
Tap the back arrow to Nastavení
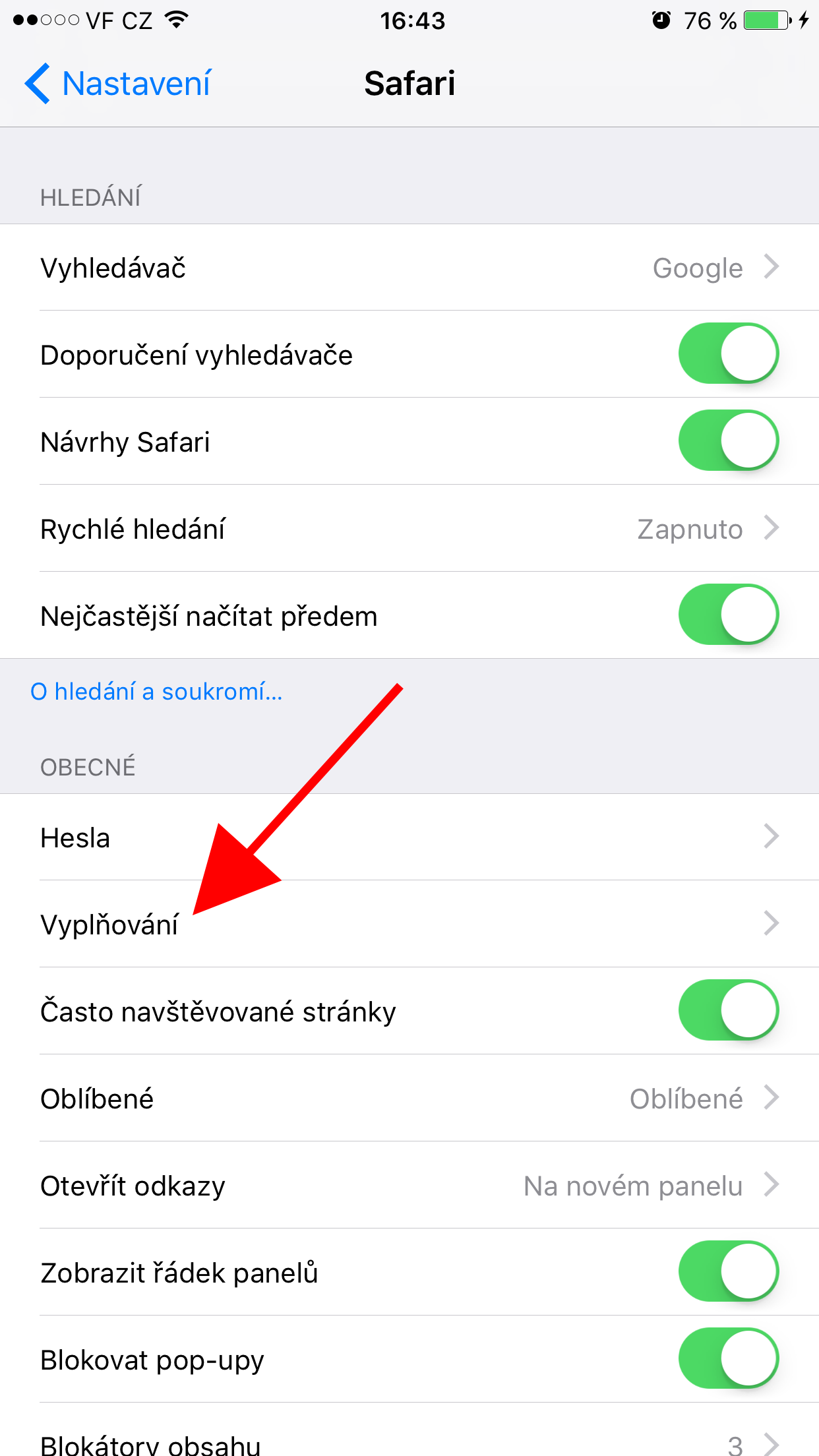coord(40,84)
